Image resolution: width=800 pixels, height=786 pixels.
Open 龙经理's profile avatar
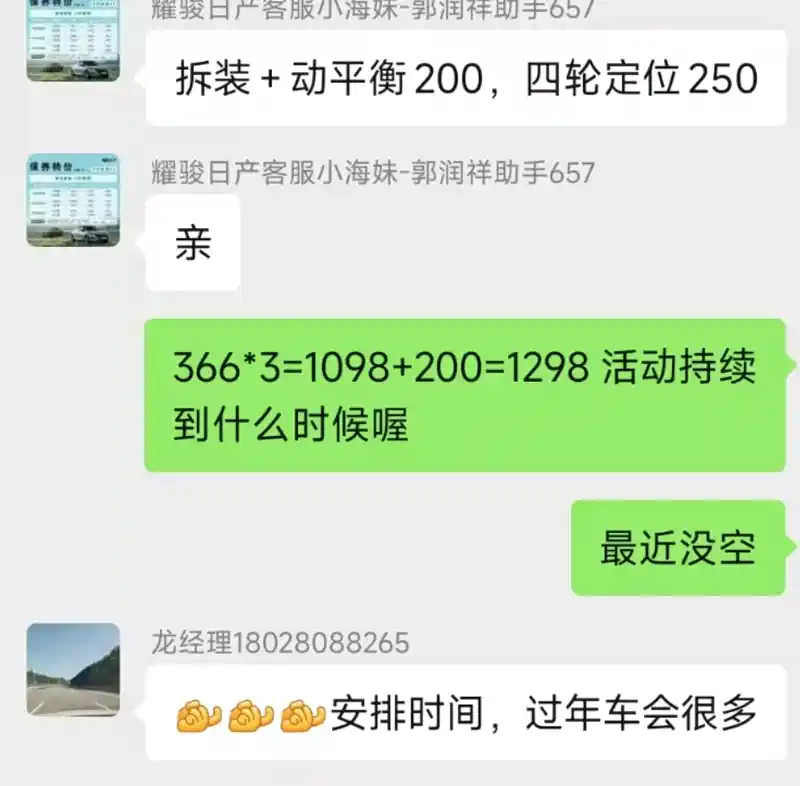pos(73,670)
